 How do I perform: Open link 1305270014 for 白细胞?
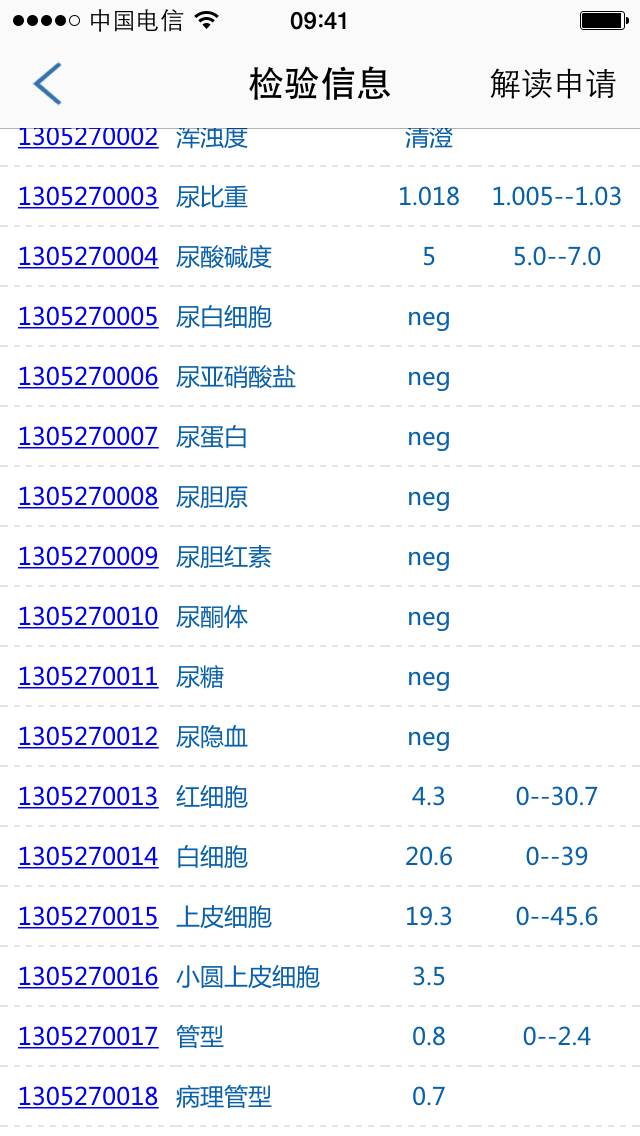88,857
